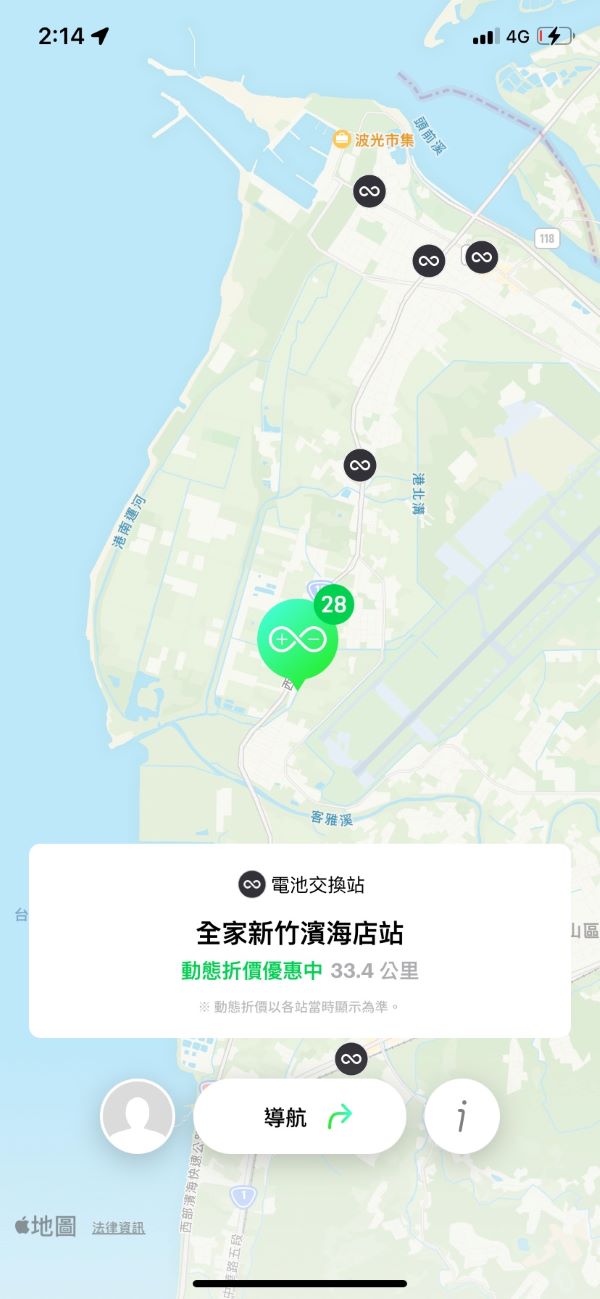Open the info button
Viewport: 600px width, 1299px height.
click(x=461, y=1117)
